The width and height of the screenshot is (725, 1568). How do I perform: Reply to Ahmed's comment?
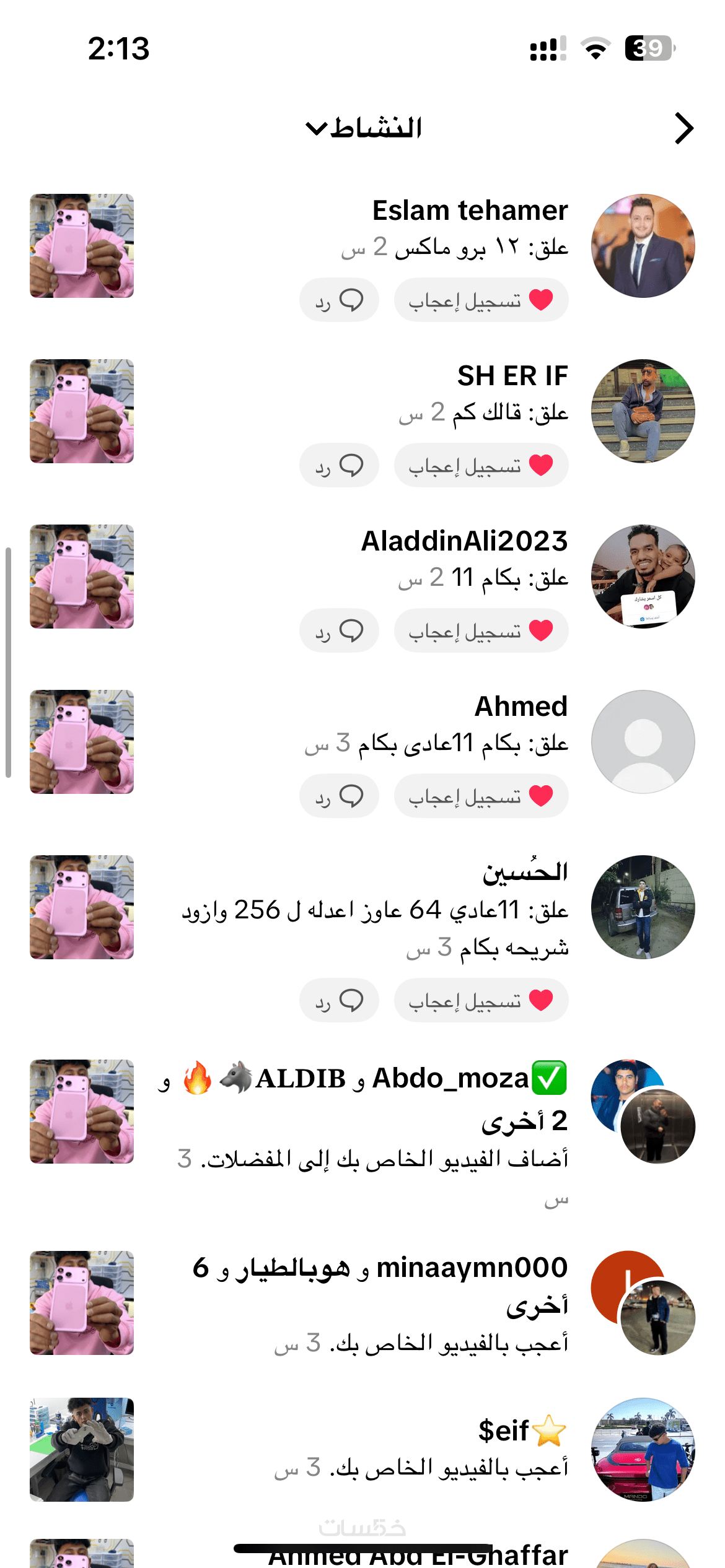339,796
